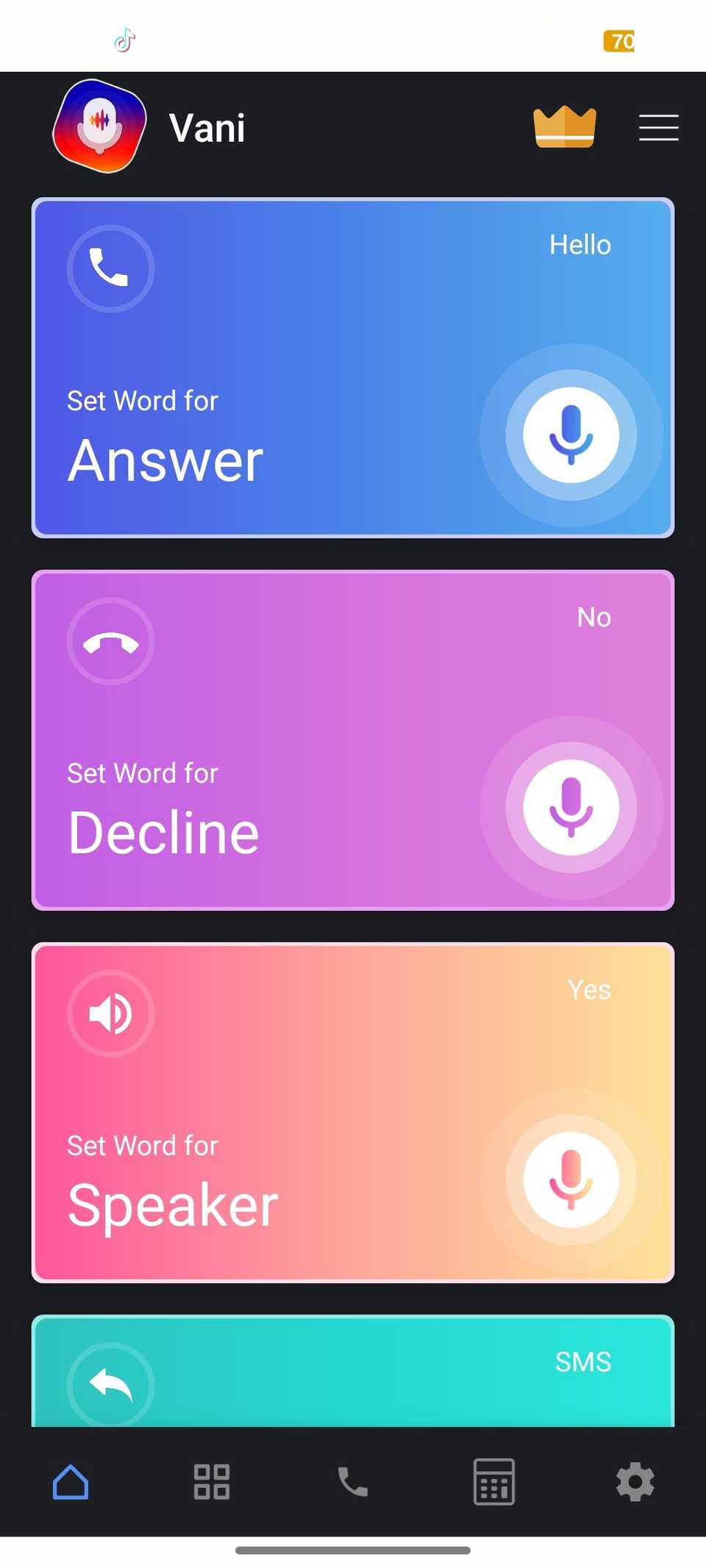Viewport: 706px width, 1568px height.
Task: Tap the microphone to record Answer word
Action: pyautogui.click(x=571, y=435)
